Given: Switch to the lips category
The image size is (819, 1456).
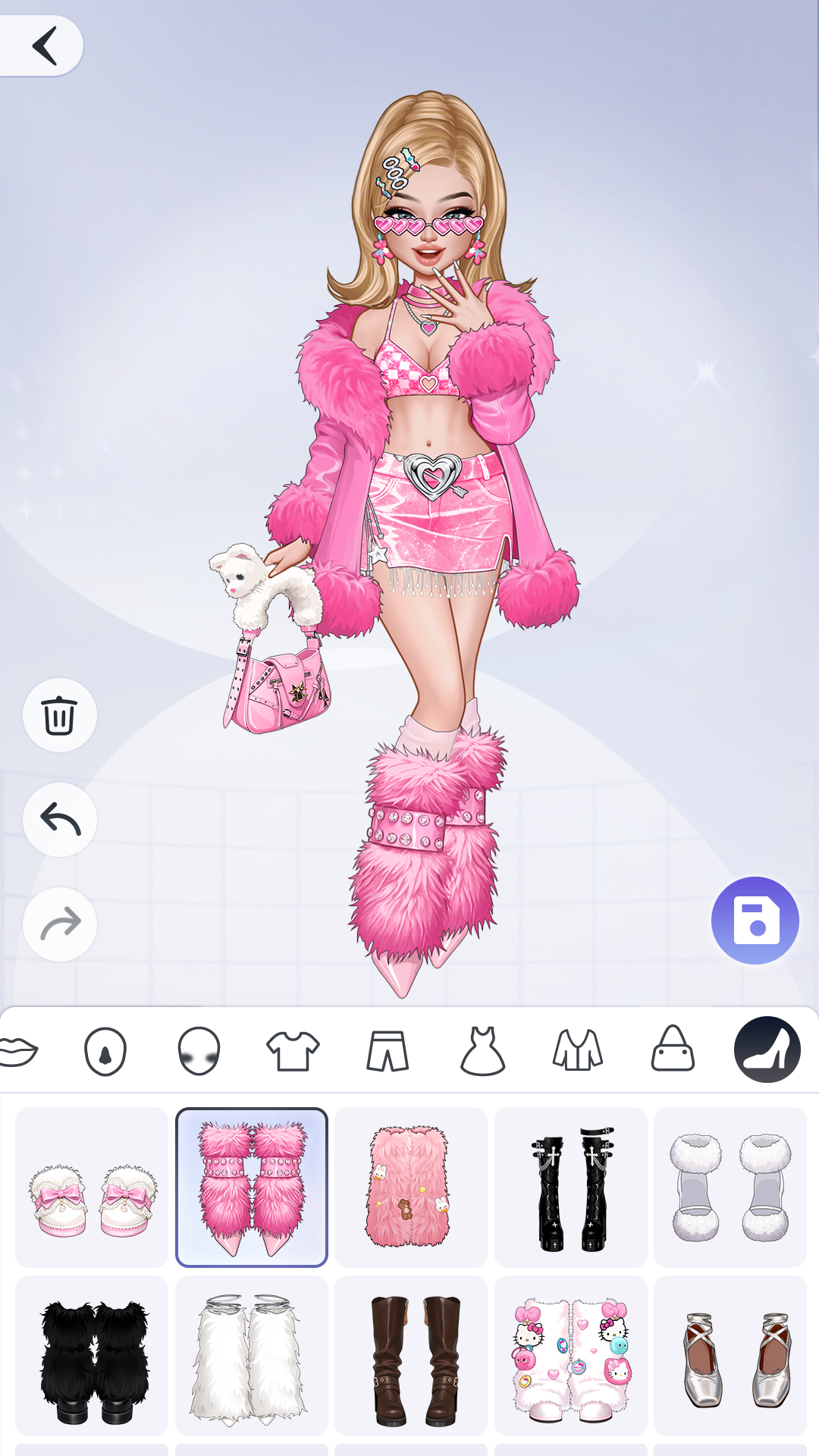Looking at the screenshot, I should coord(18,1051).
